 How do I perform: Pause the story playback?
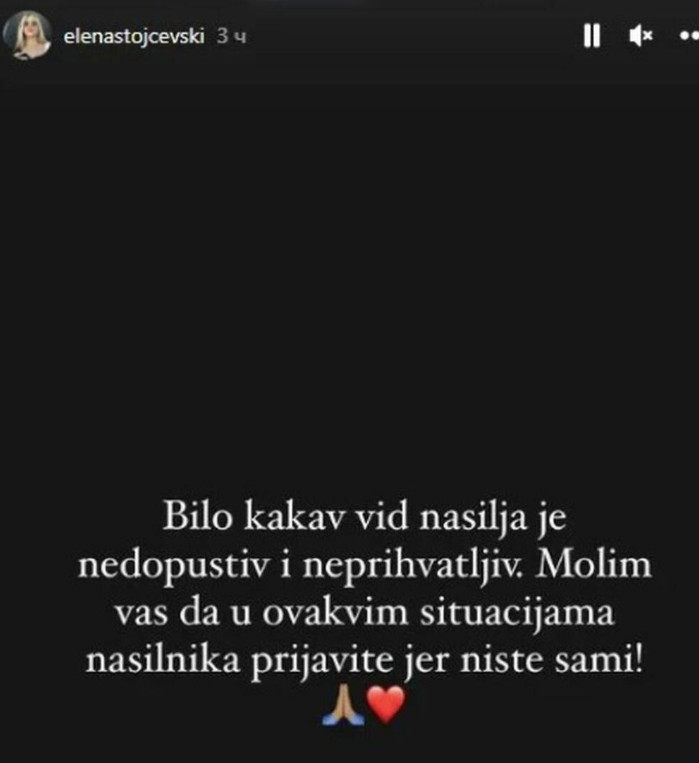[x=592, y=37]
